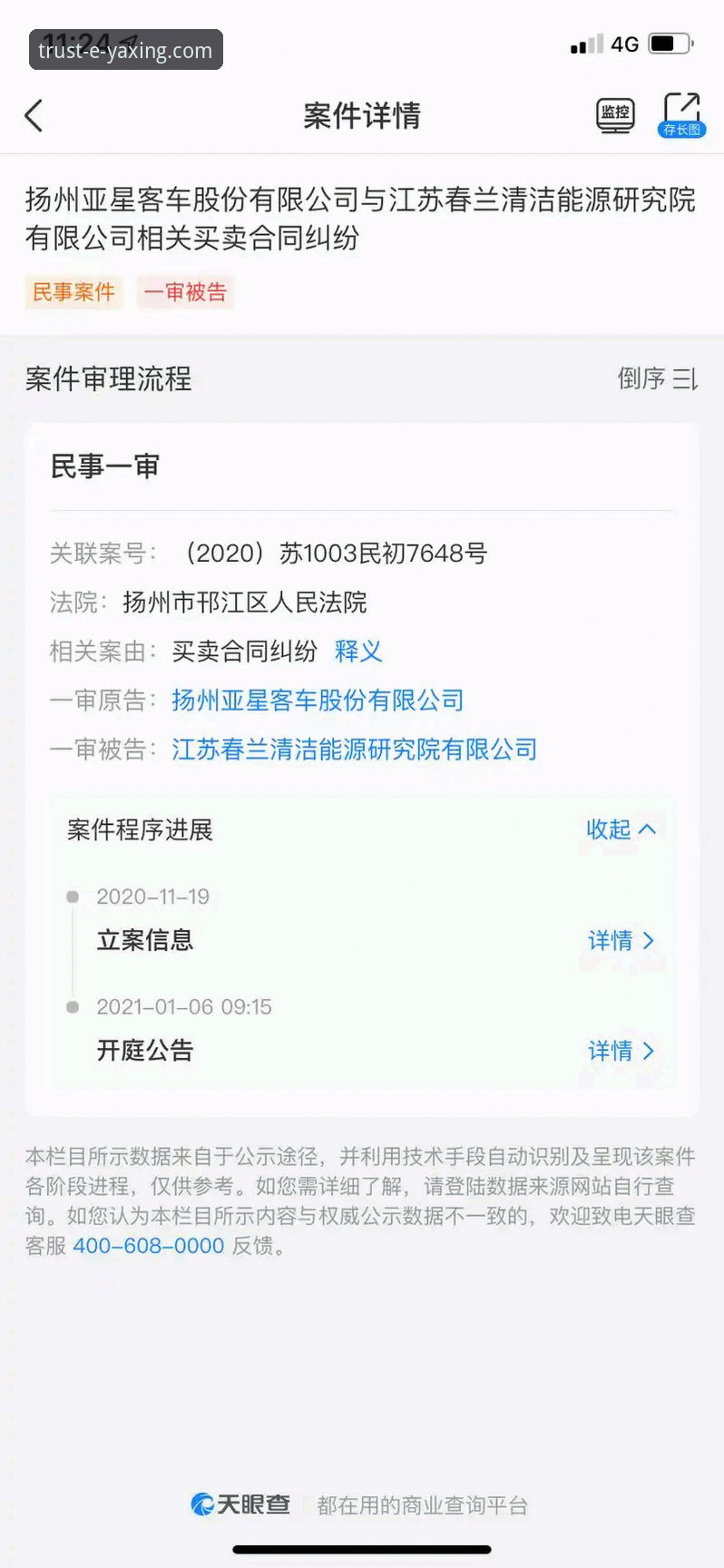This screenshot has width=724, height=1568.
Task: Tap the 2021-01-06 timeline dot marker
Action: click(73, 1005)
